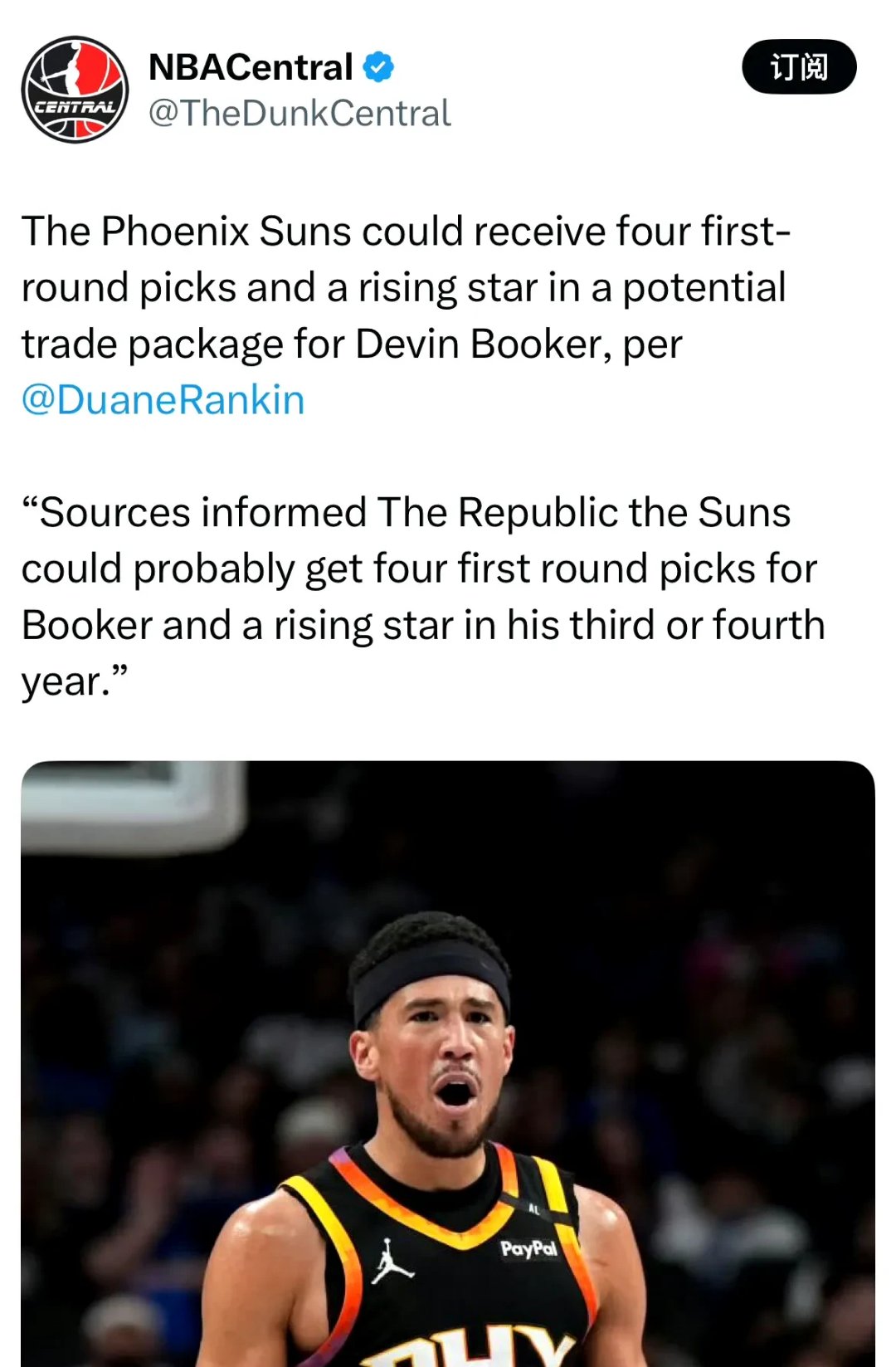Open the @TheDunkCentral account handle
The height and width of the screenshot is (1367, 896).
(x=299, y=114)
